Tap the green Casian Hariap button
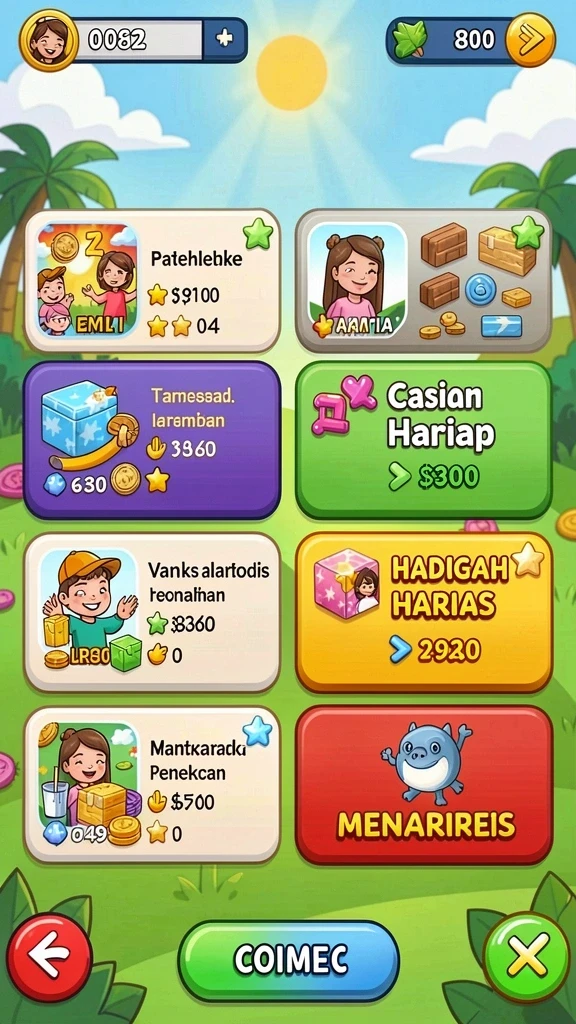Image resolution: width=576 pixels, height=1024 pixels. 424,440
